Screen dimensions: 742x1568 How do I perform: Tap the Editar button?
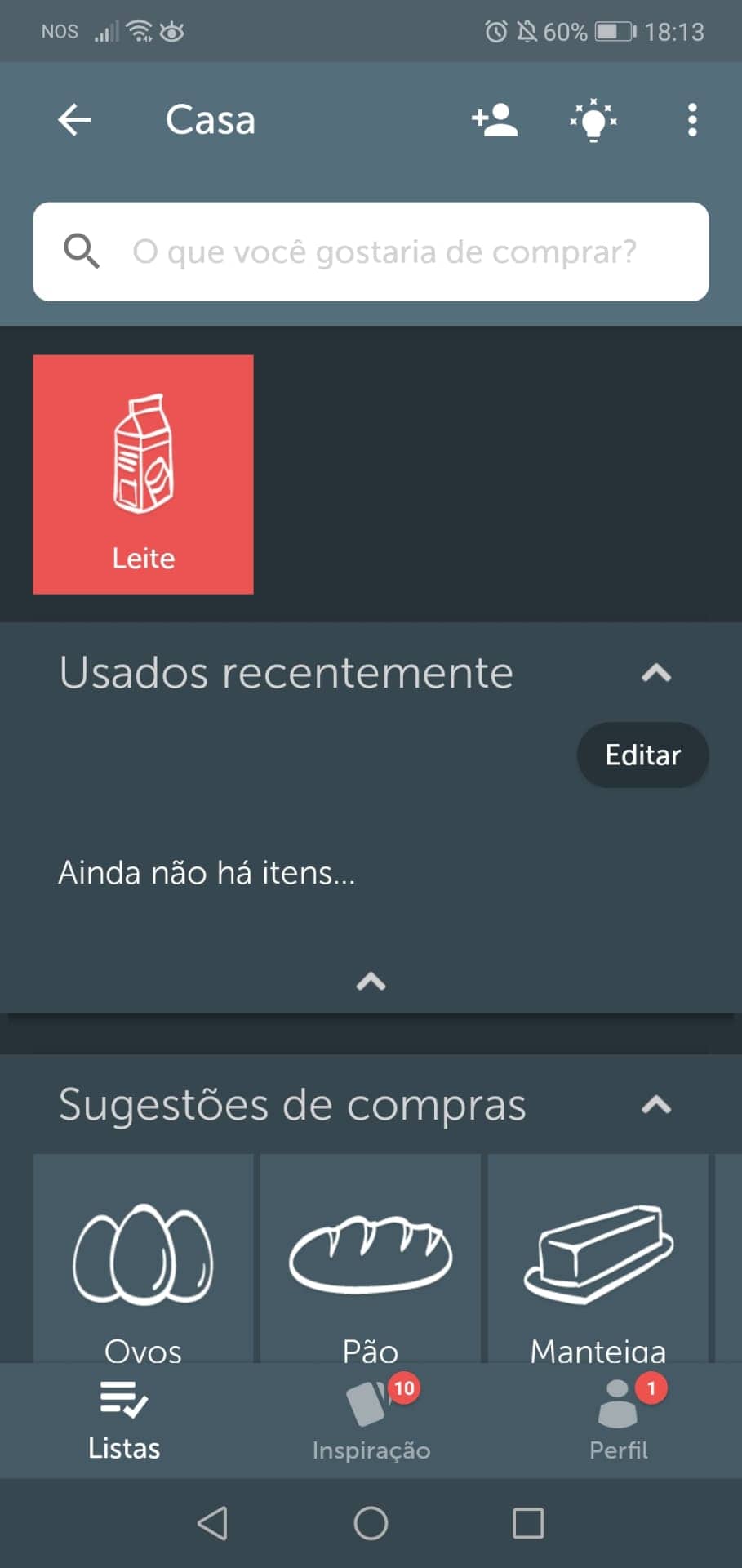pos(642,755)
